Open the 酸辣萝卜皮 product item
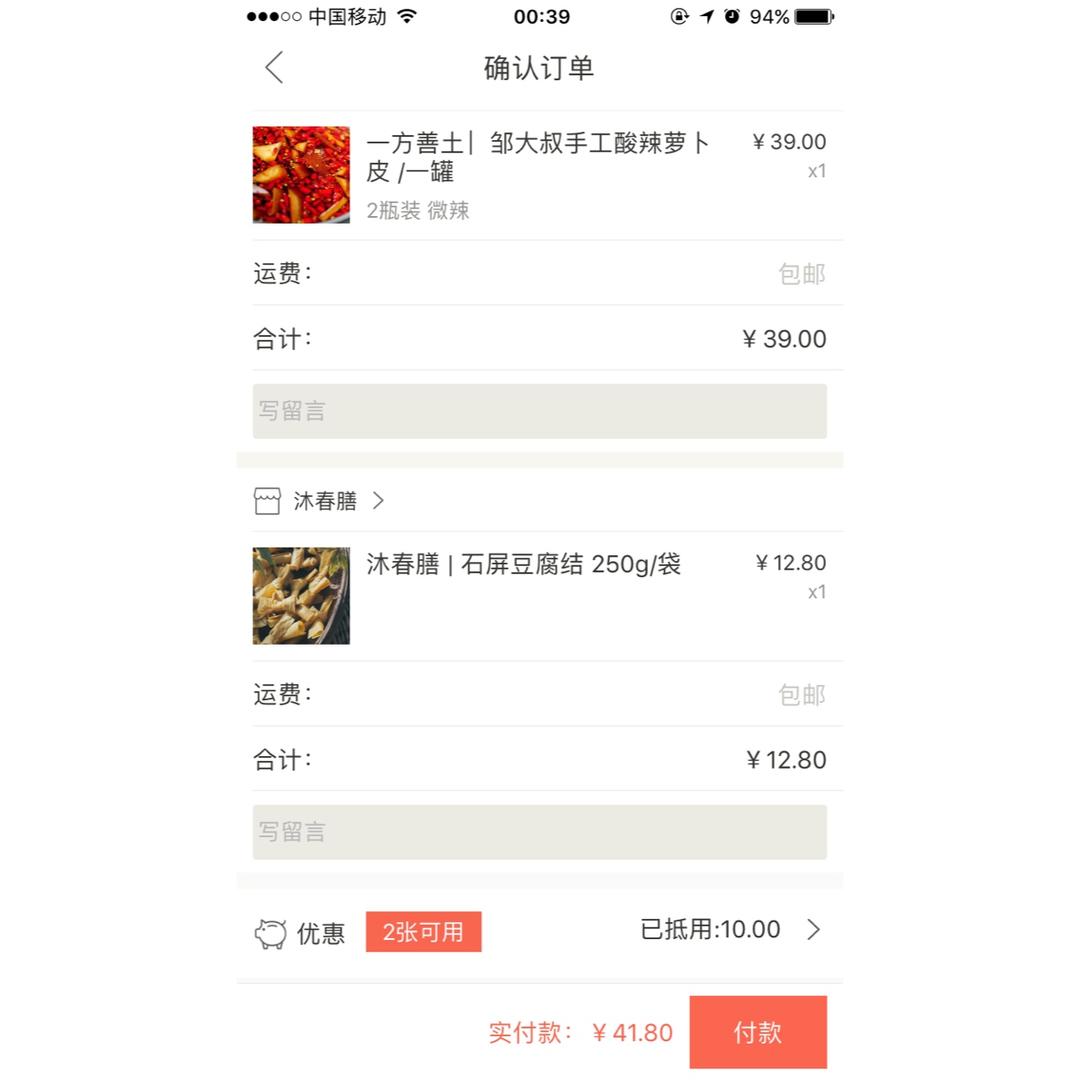1080x1080 pixels. [538, 174]
